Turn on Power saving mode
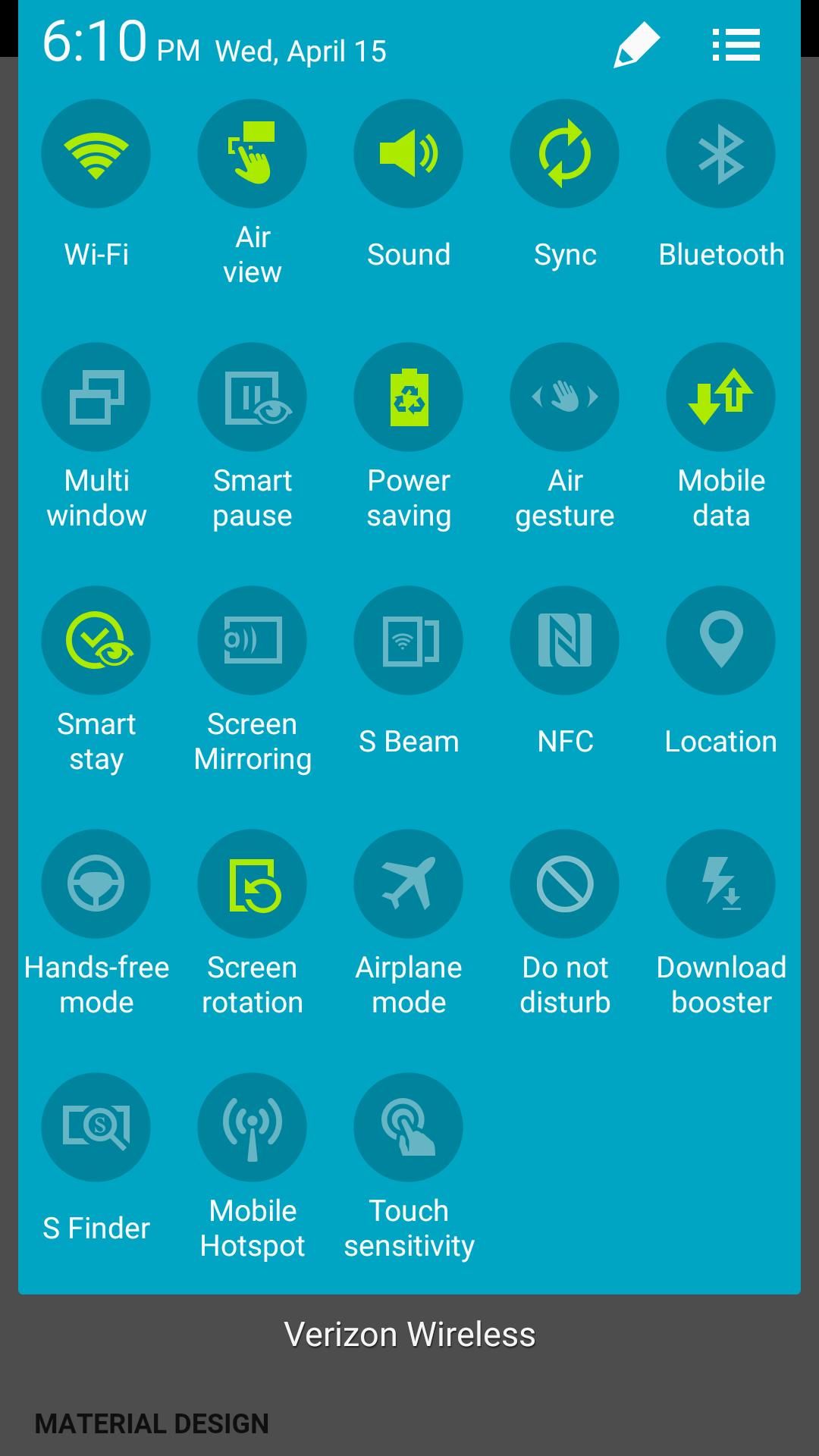 (x=409, y=397)
